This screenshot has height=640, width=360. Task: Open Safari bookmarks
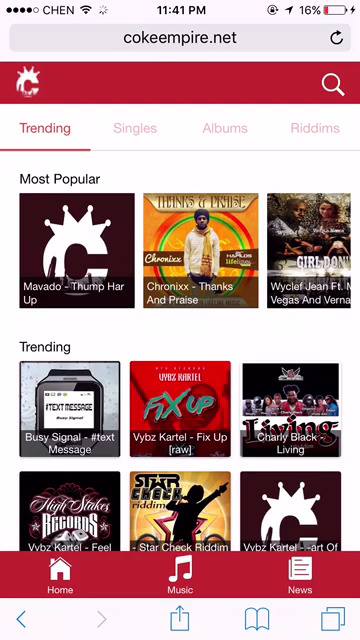coord(257,620)
